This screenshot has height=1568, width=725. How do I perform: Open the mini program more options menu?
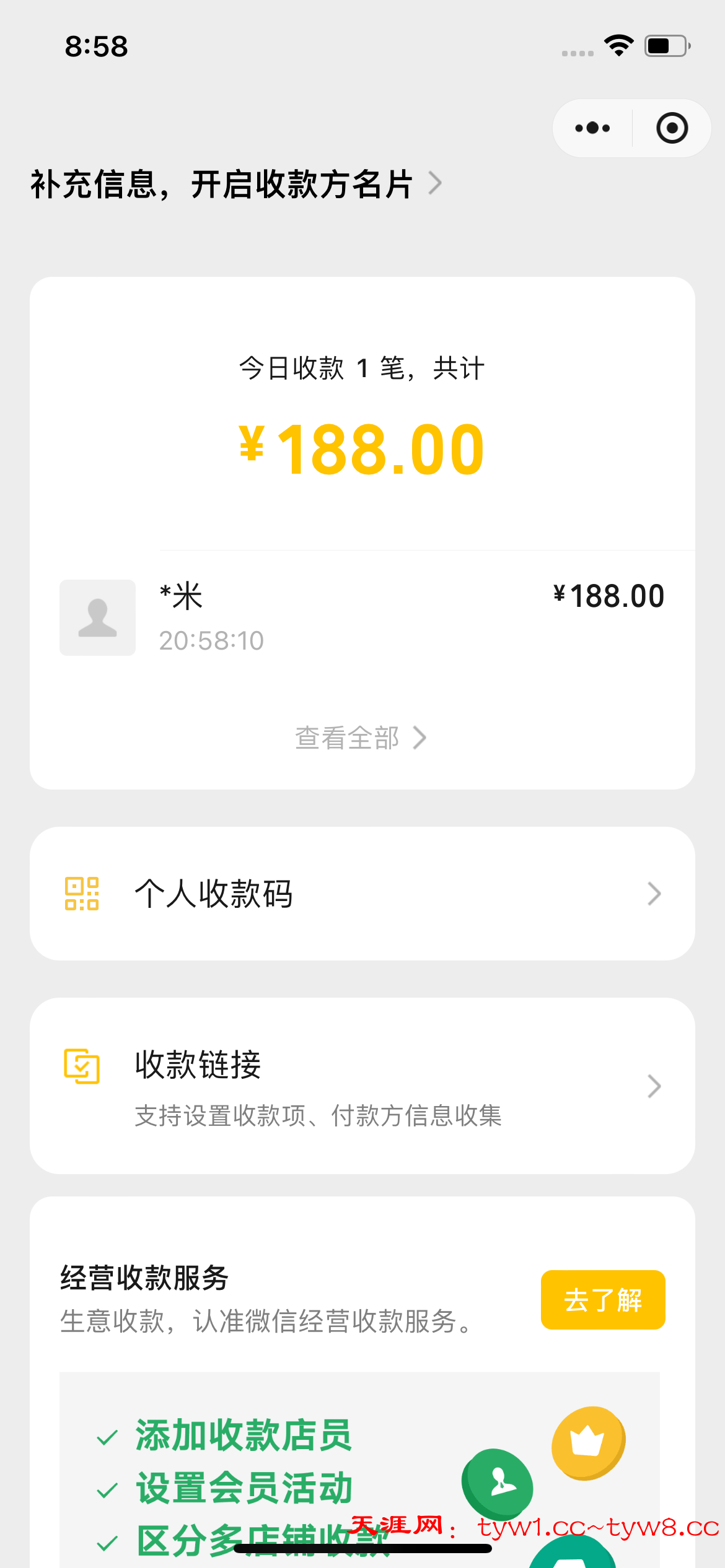[x=592, y=128]
